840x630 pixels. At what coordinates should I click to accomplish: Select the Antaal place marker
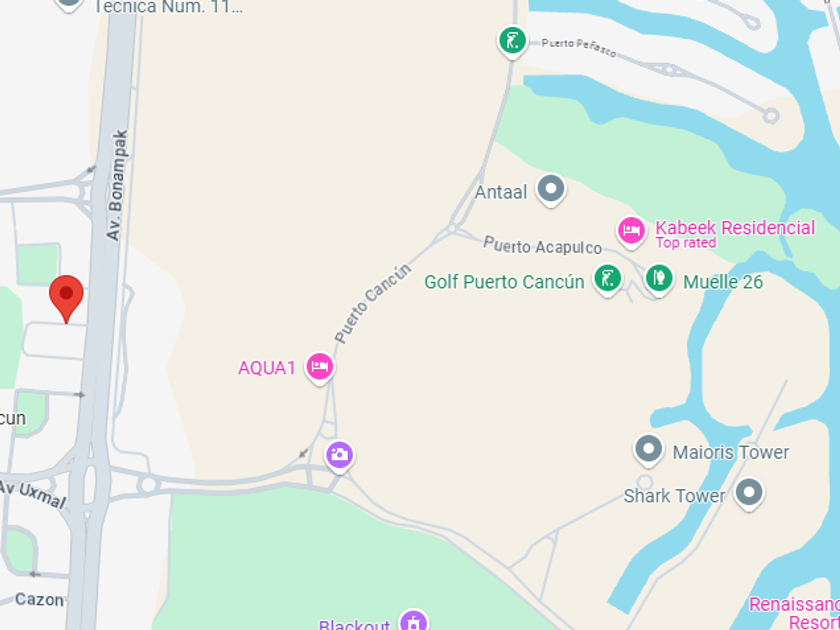pyautogui.click(x=550, y=188)
